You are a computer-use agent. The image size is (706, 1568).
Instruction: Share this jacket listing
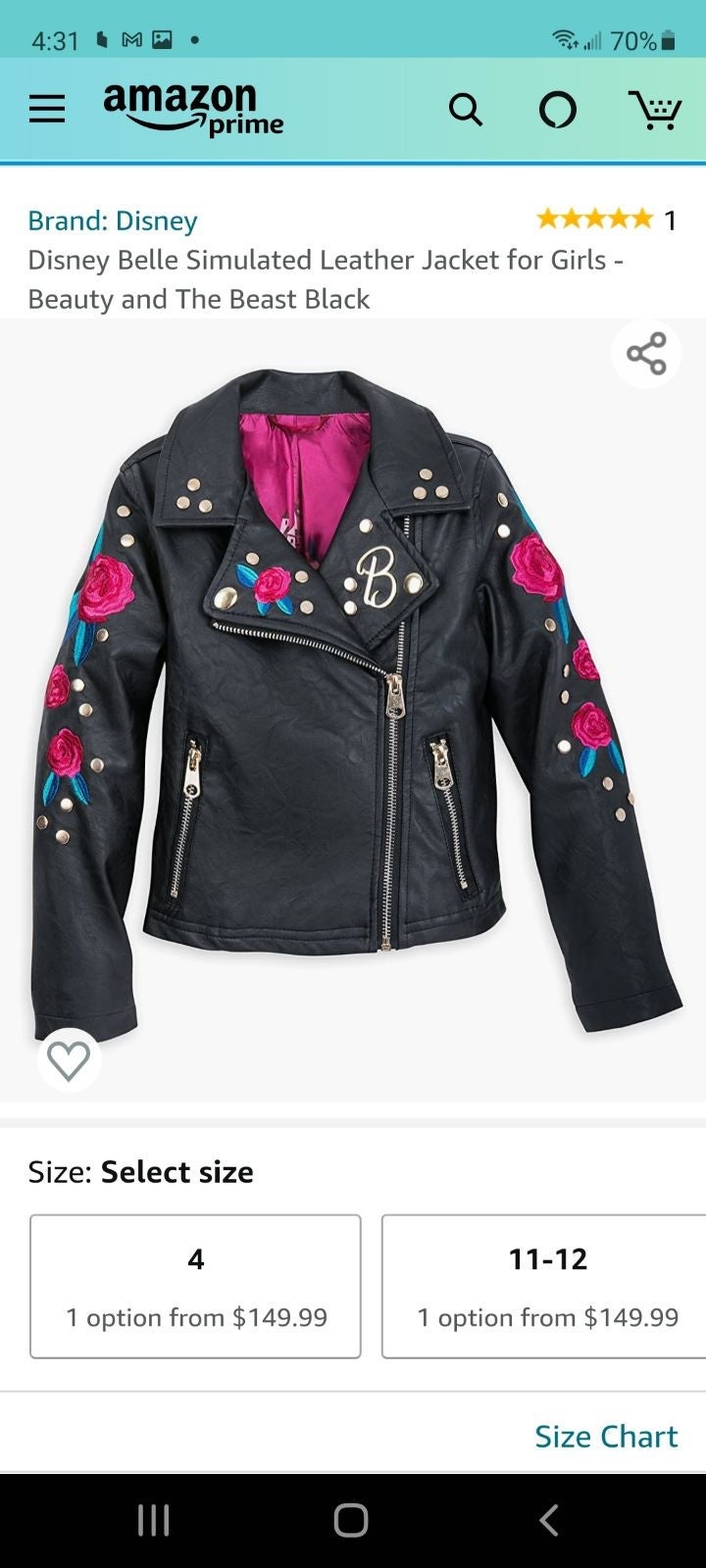coord(646,354)
